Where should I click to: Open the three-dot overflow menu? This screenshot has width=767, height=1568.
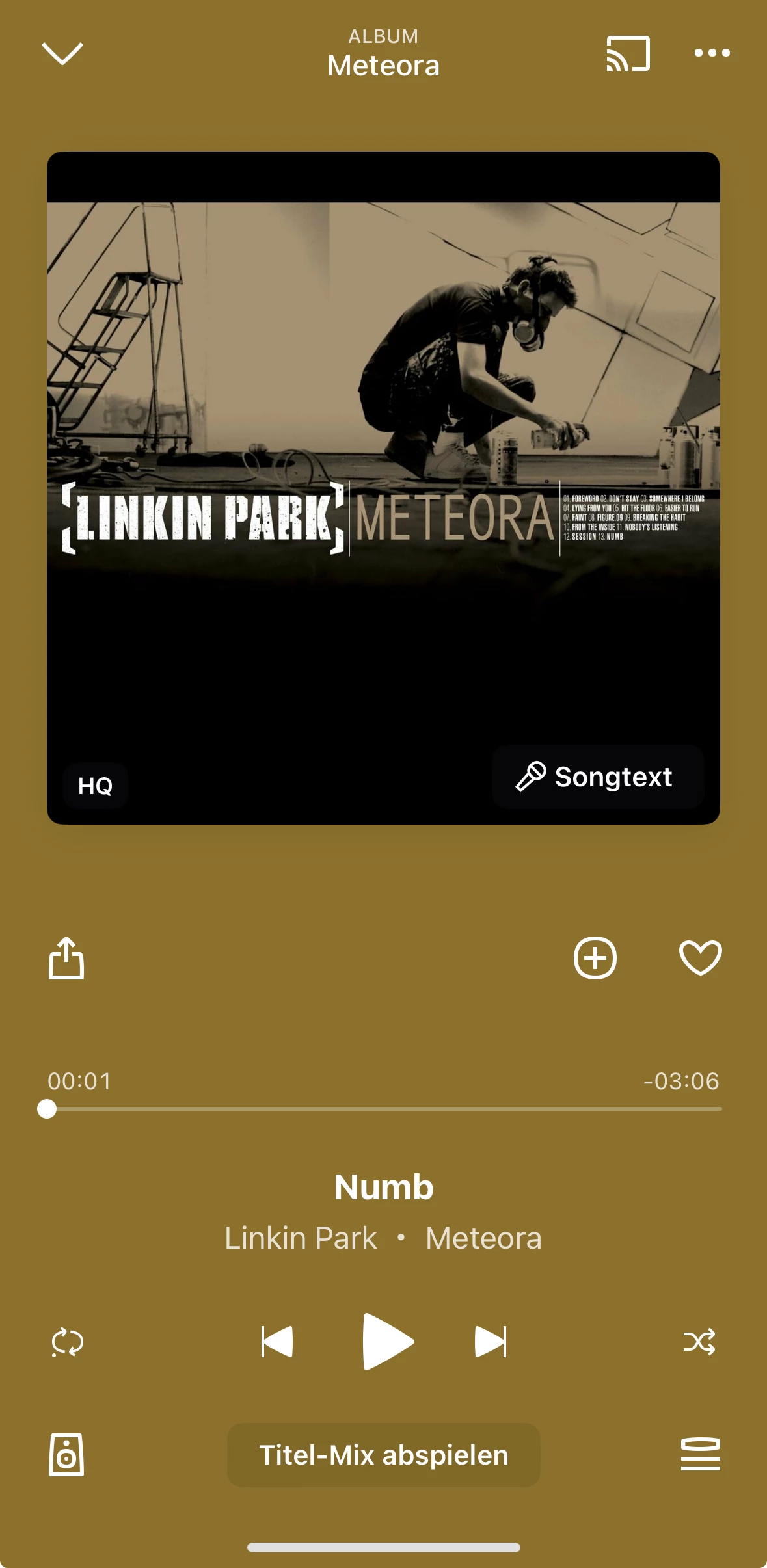point(712,53)
